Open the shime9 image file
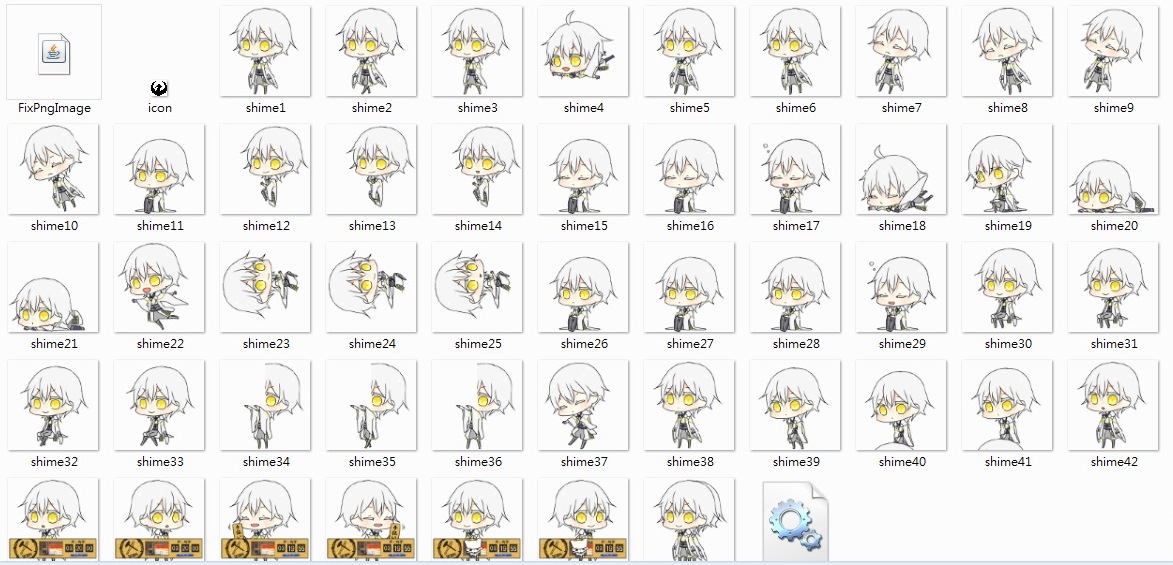The image size is (1173, 565). (x=1113, y=52)
